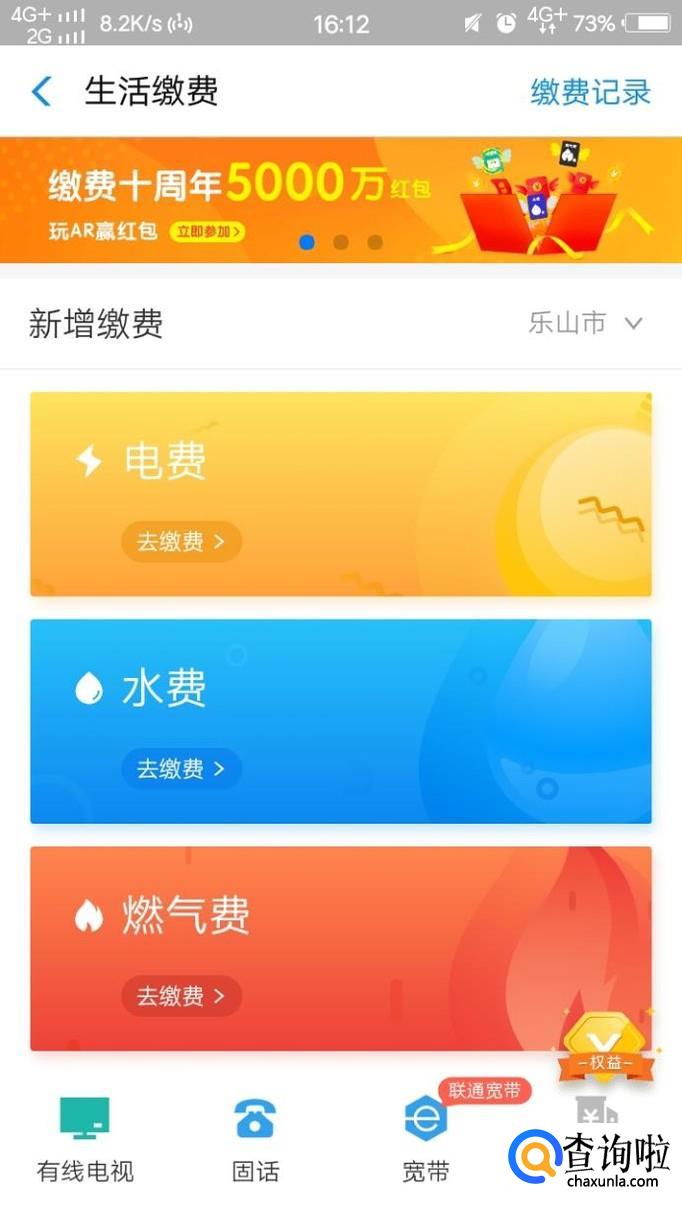Open the 宽带 broadband payment

point(426,1140)
